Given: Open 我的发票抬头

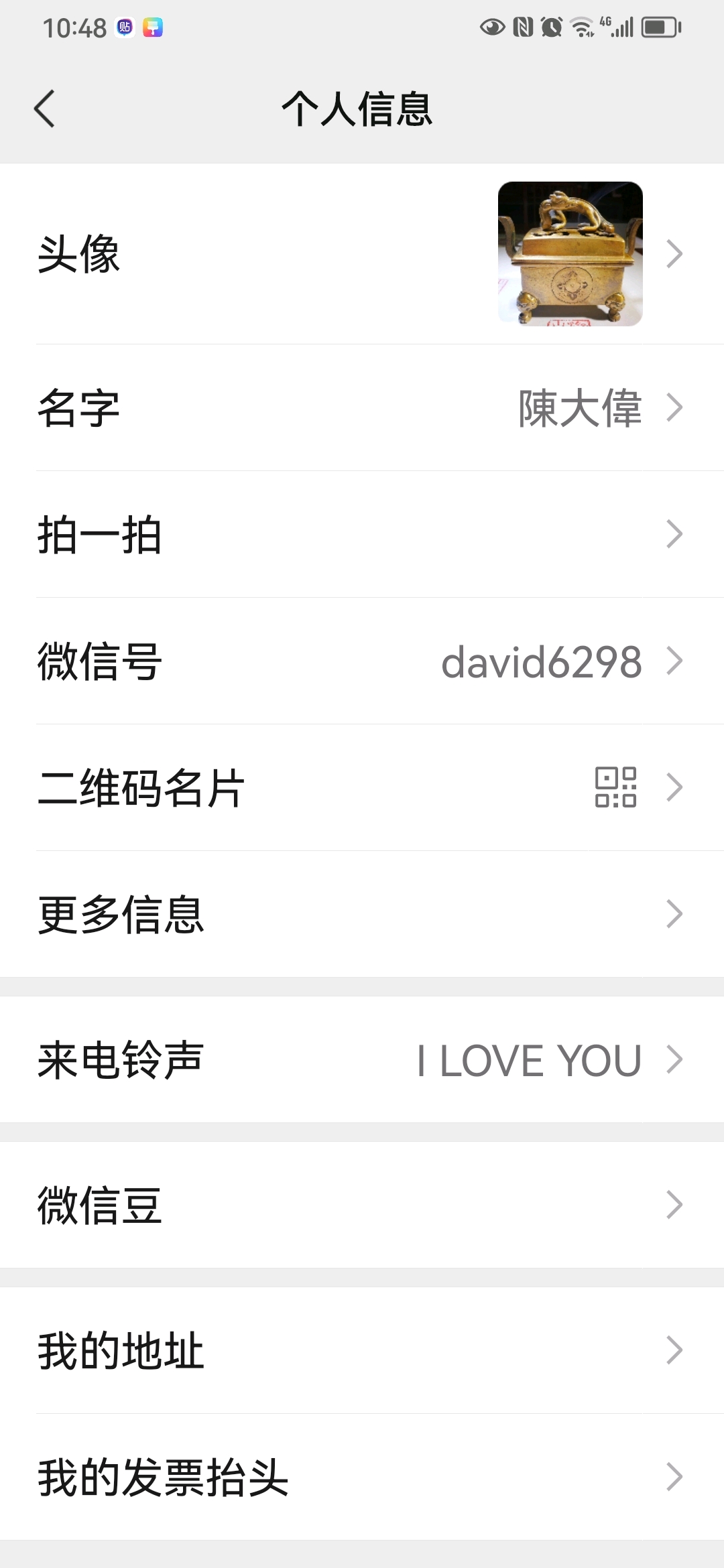Looking at the screenshot, I should 362,1477.
